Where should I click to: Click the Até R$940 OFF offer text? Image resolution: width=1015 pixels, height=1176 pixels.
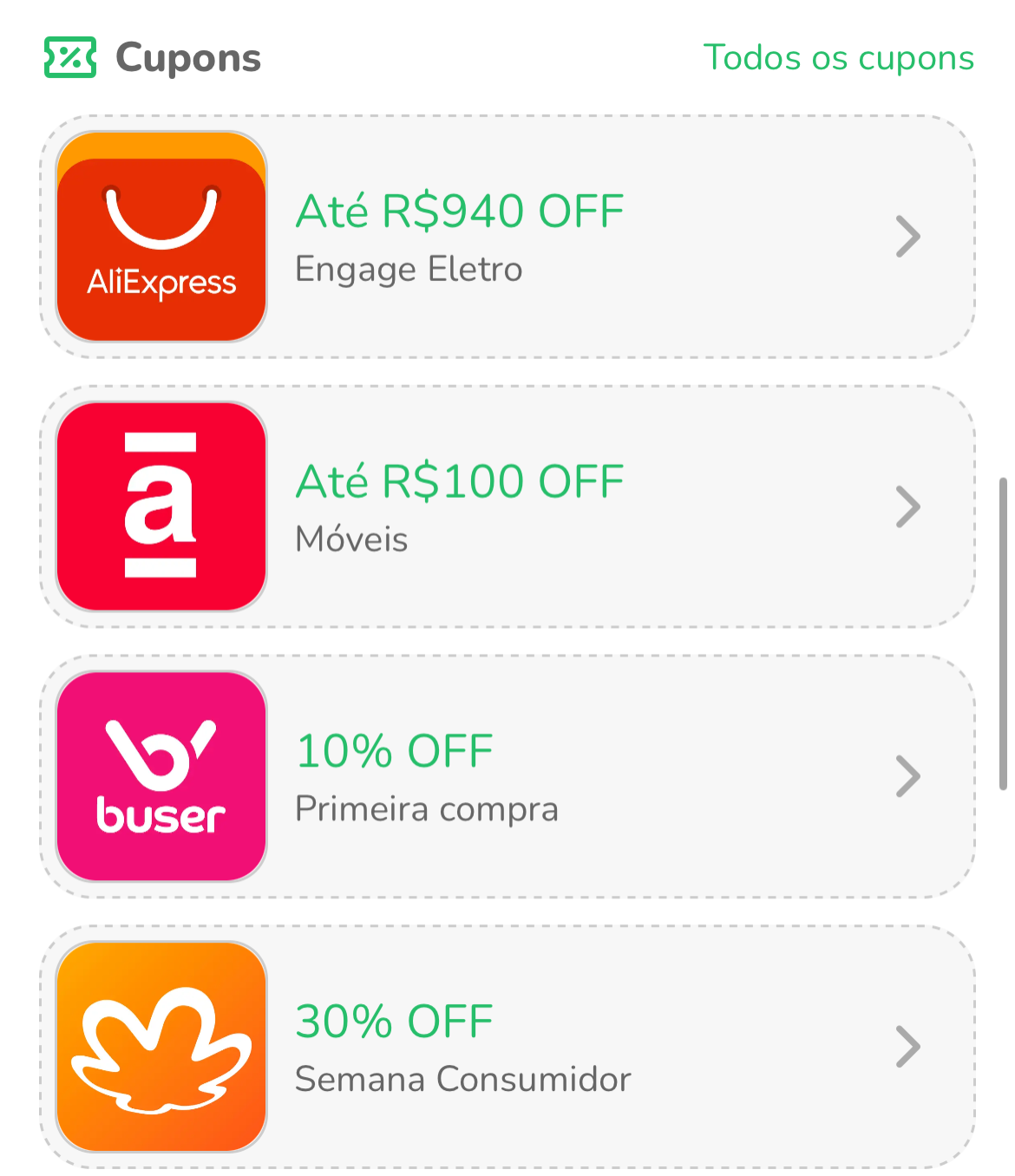[x=460, y=210]
